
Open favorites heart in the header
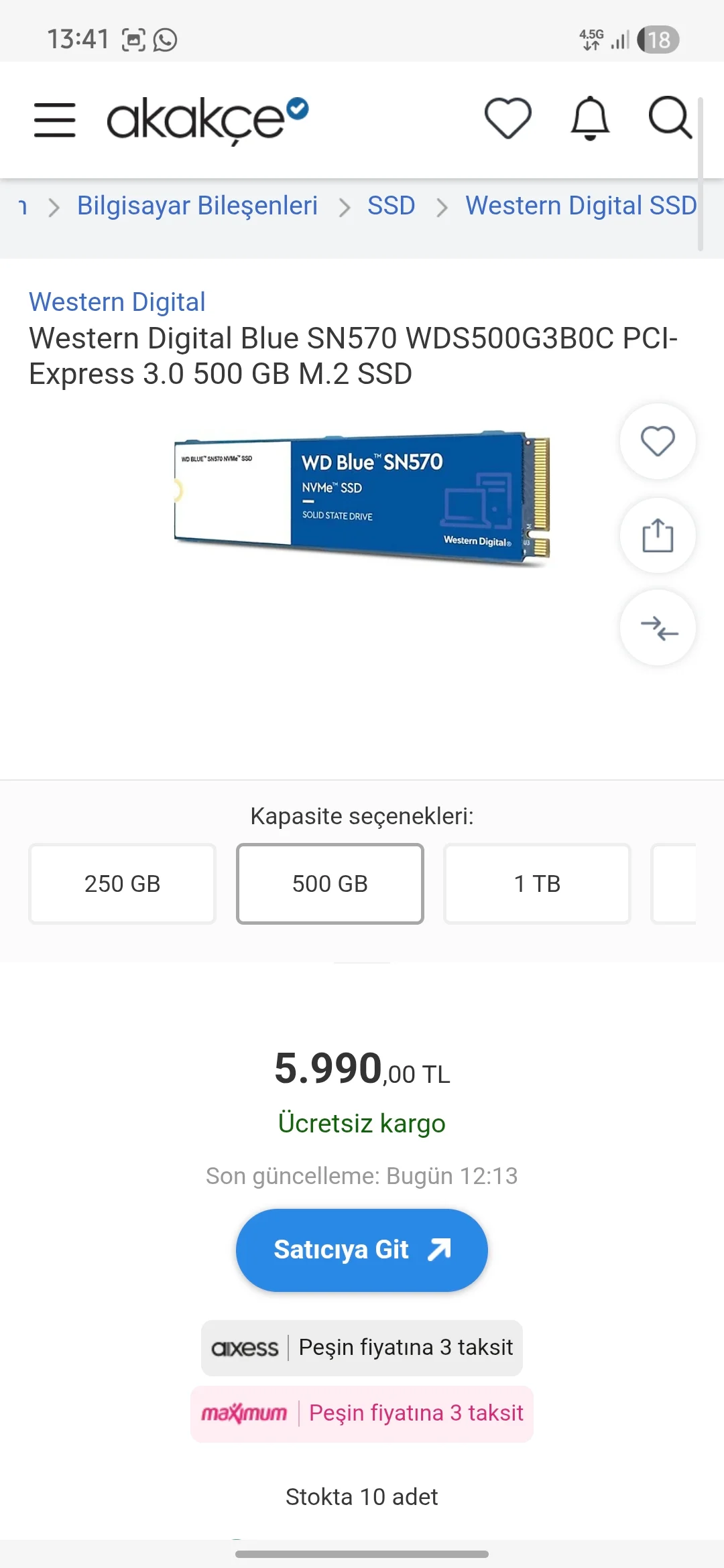(x=507, y=119)
